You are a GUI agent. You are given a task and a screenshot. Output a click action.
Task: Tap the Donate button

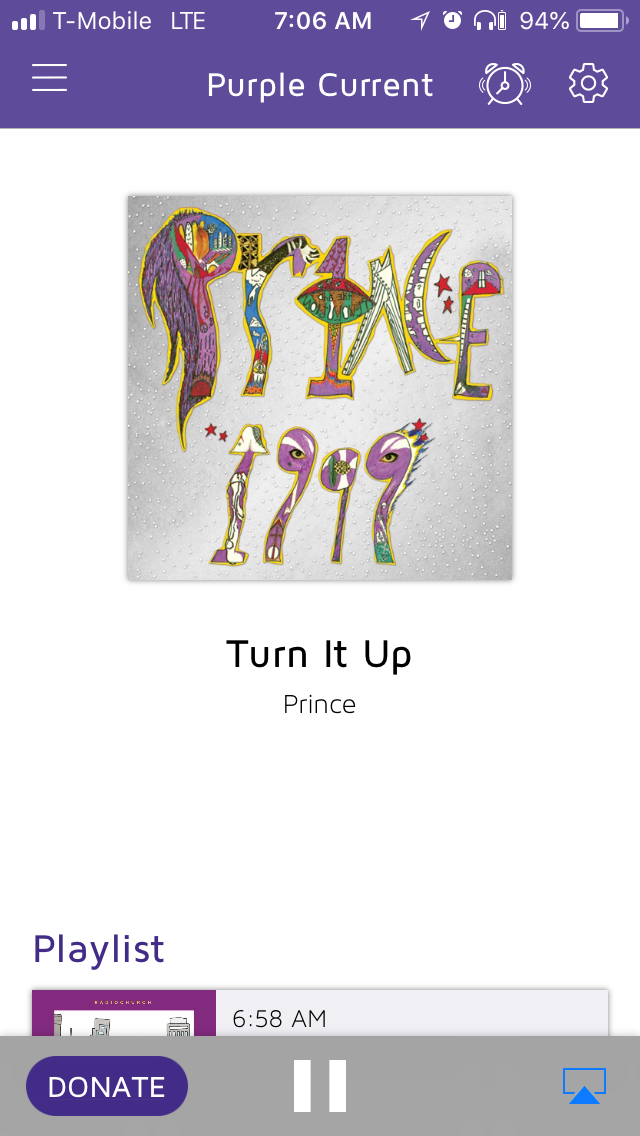tap(107, 1086)
